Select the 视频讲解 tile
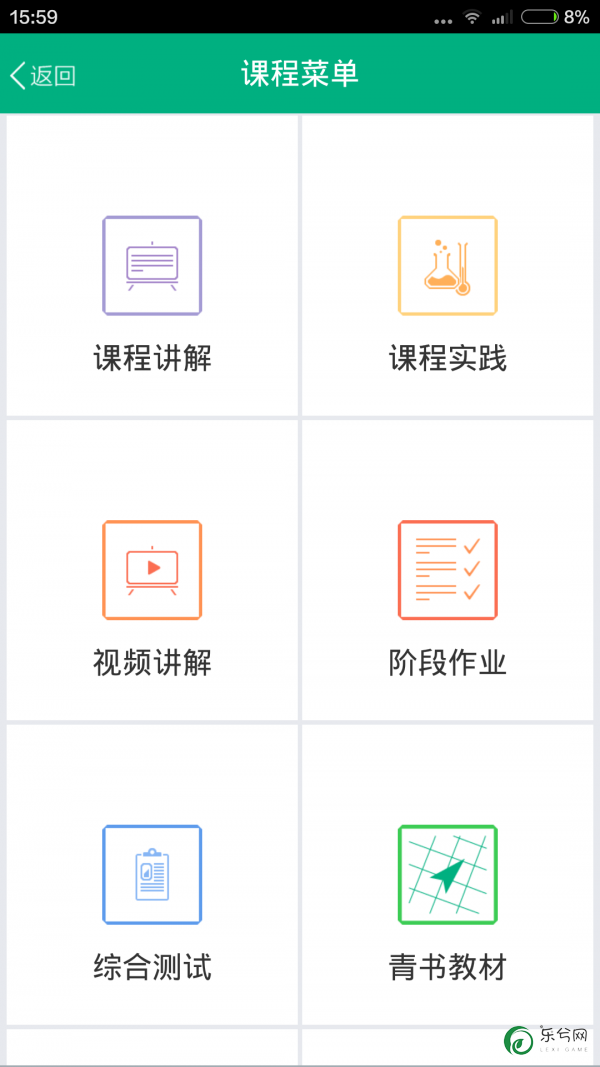Screen dimensions: 600x1067 point(152,570)
